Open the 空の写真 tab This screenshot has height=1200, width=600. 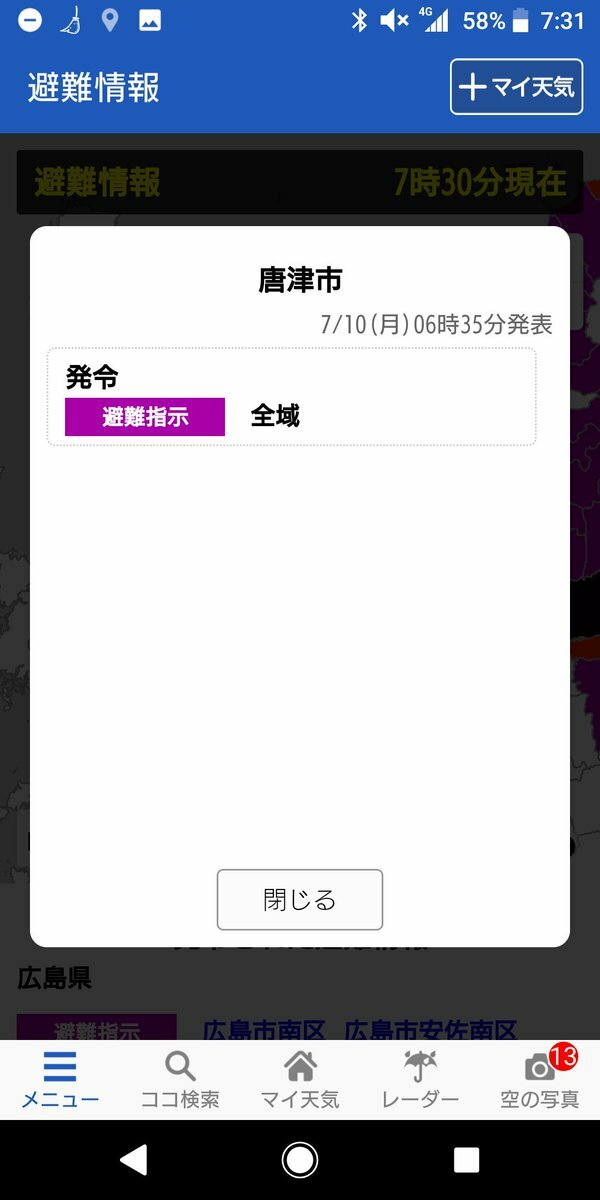(x=540, y=1080)
